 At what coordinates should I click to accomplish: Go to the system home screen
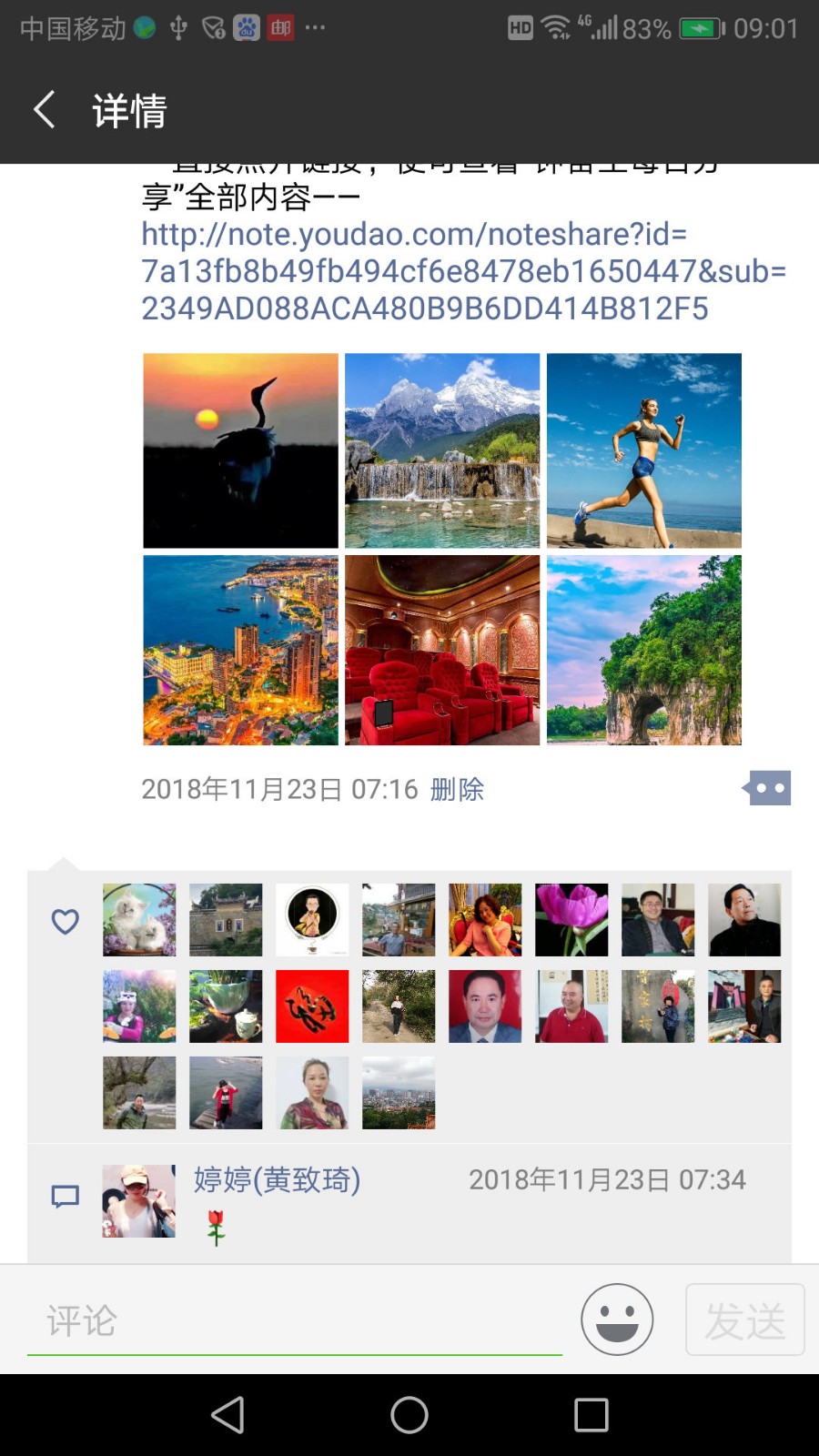(409, 1415)
